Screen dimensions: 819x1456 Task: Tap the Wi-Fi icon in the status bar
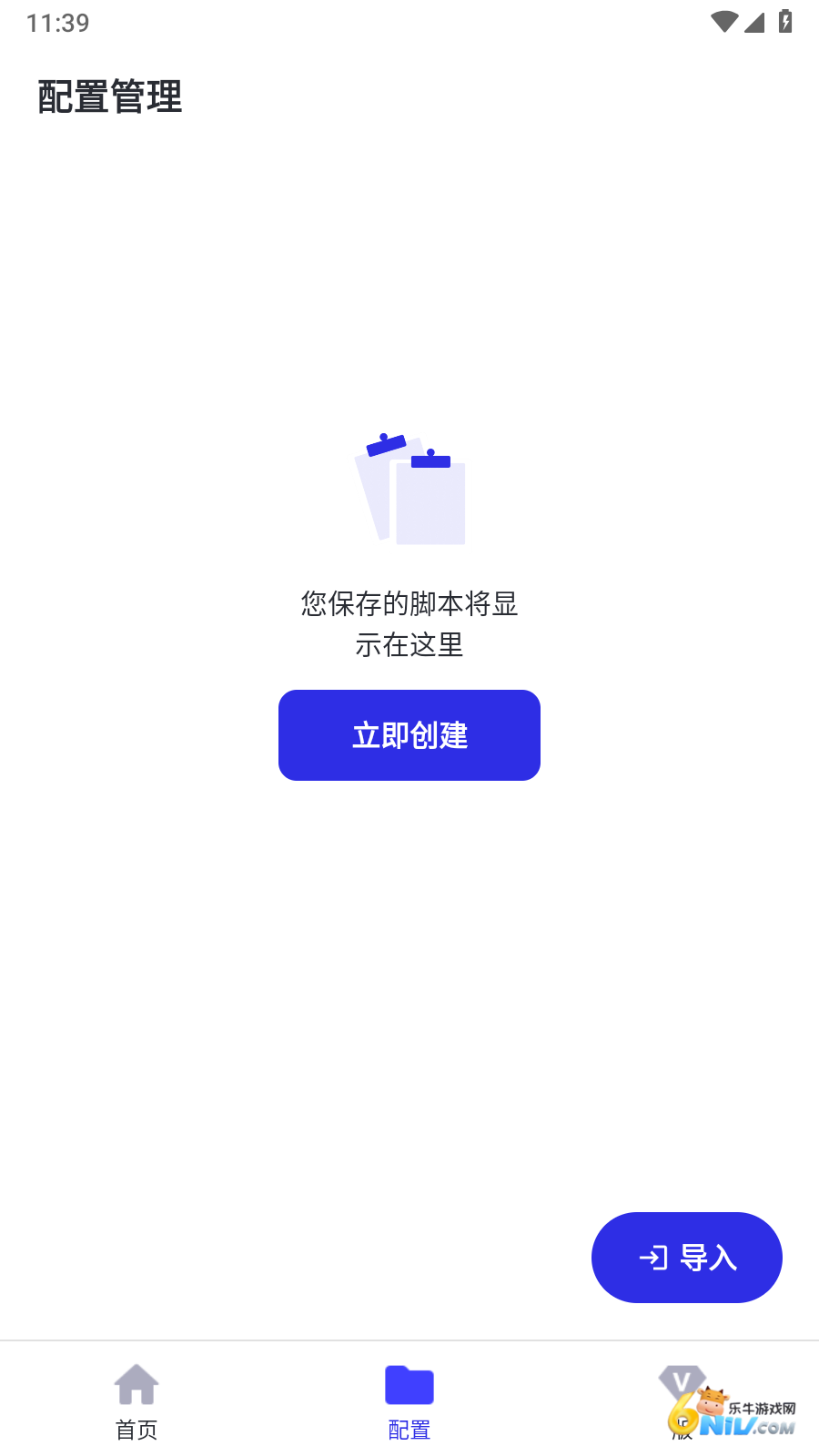pos(723,23)
